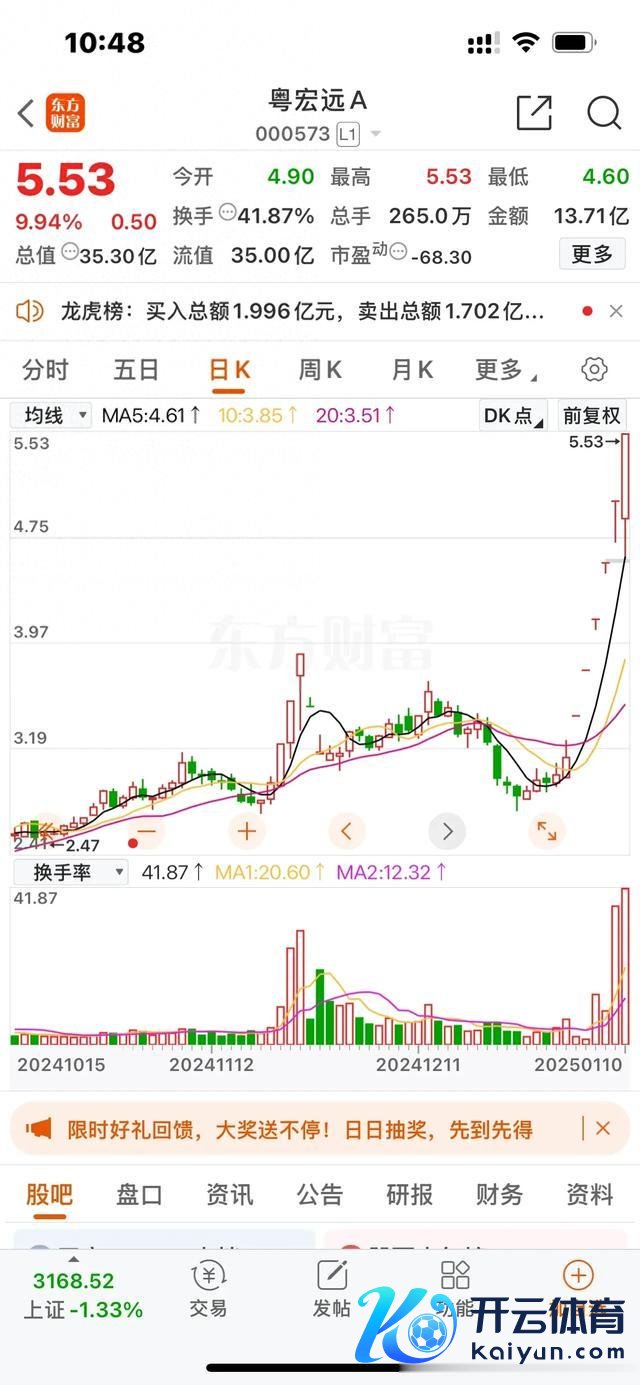
Task: Switch to the 分时 chart tab
Action: tap(45, 370)
